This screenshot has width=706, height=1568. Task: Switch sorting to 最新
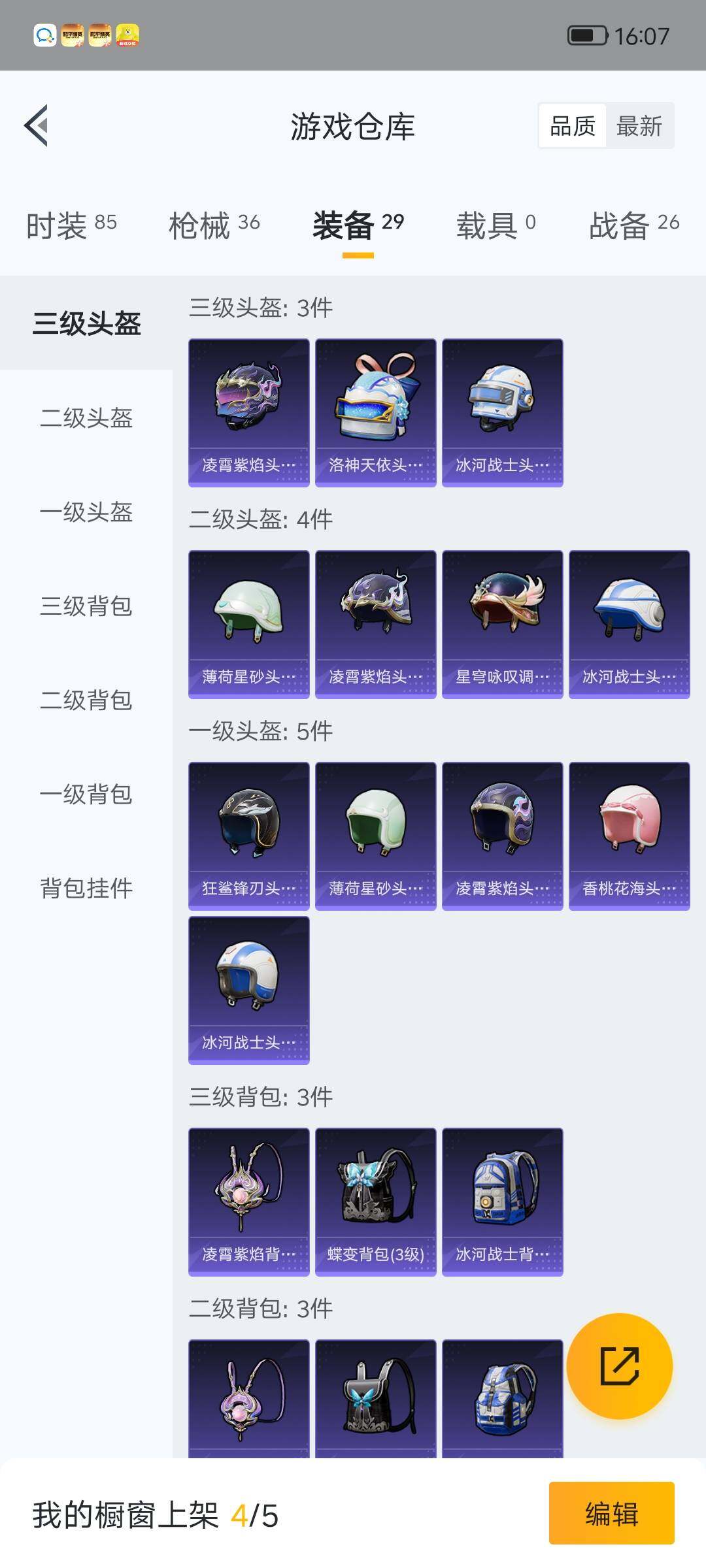point(639,125)
